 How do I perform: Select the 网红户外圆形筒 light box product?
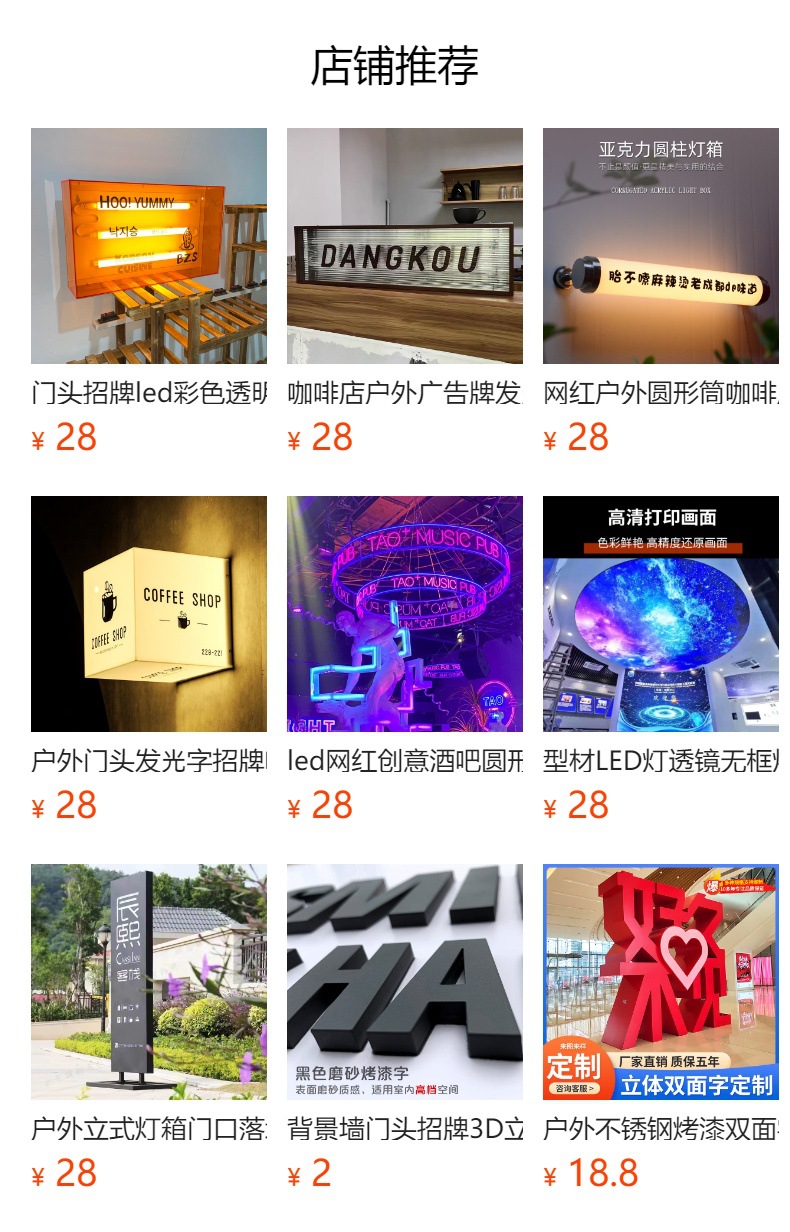tap(660, 246)
